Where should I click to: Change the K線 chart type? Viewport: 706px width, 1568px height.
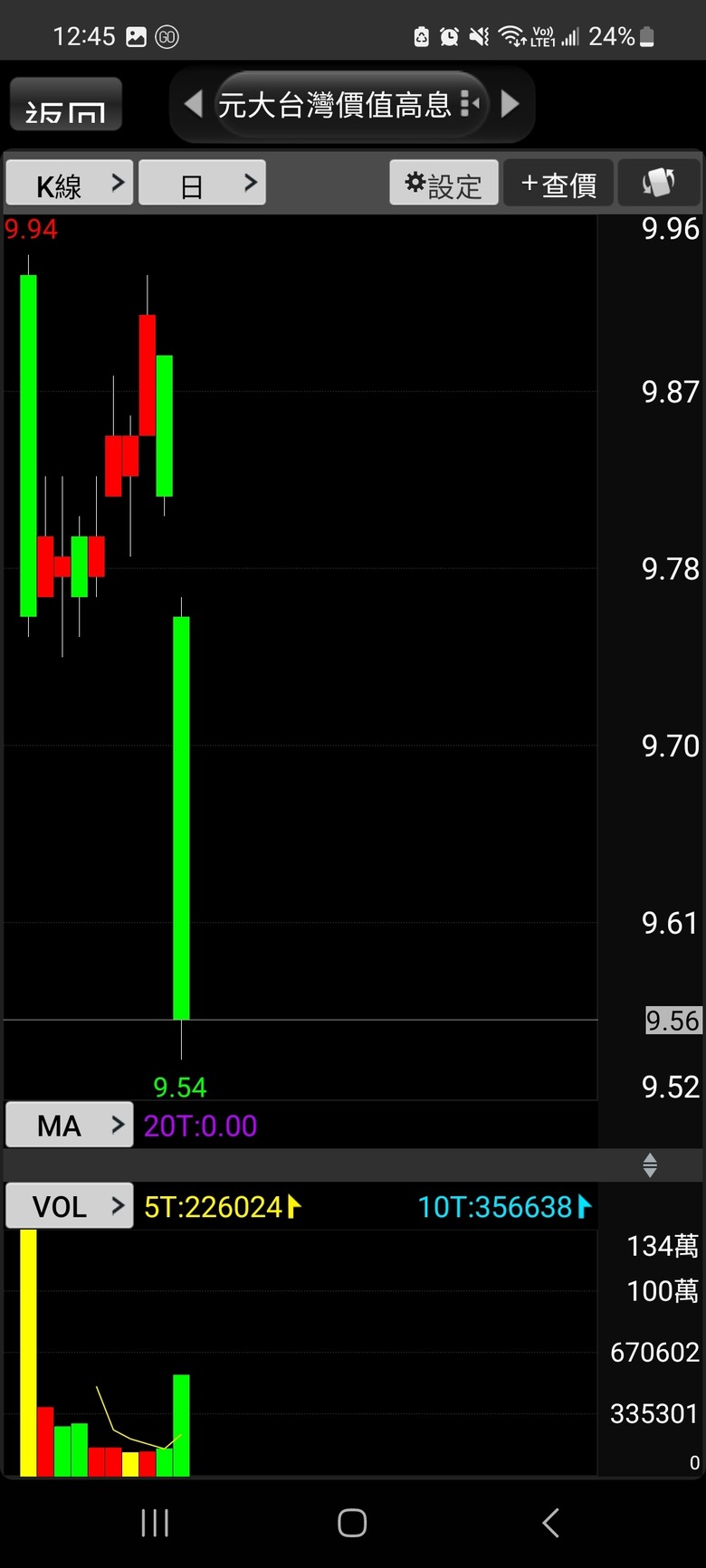(x=70, y=184)
